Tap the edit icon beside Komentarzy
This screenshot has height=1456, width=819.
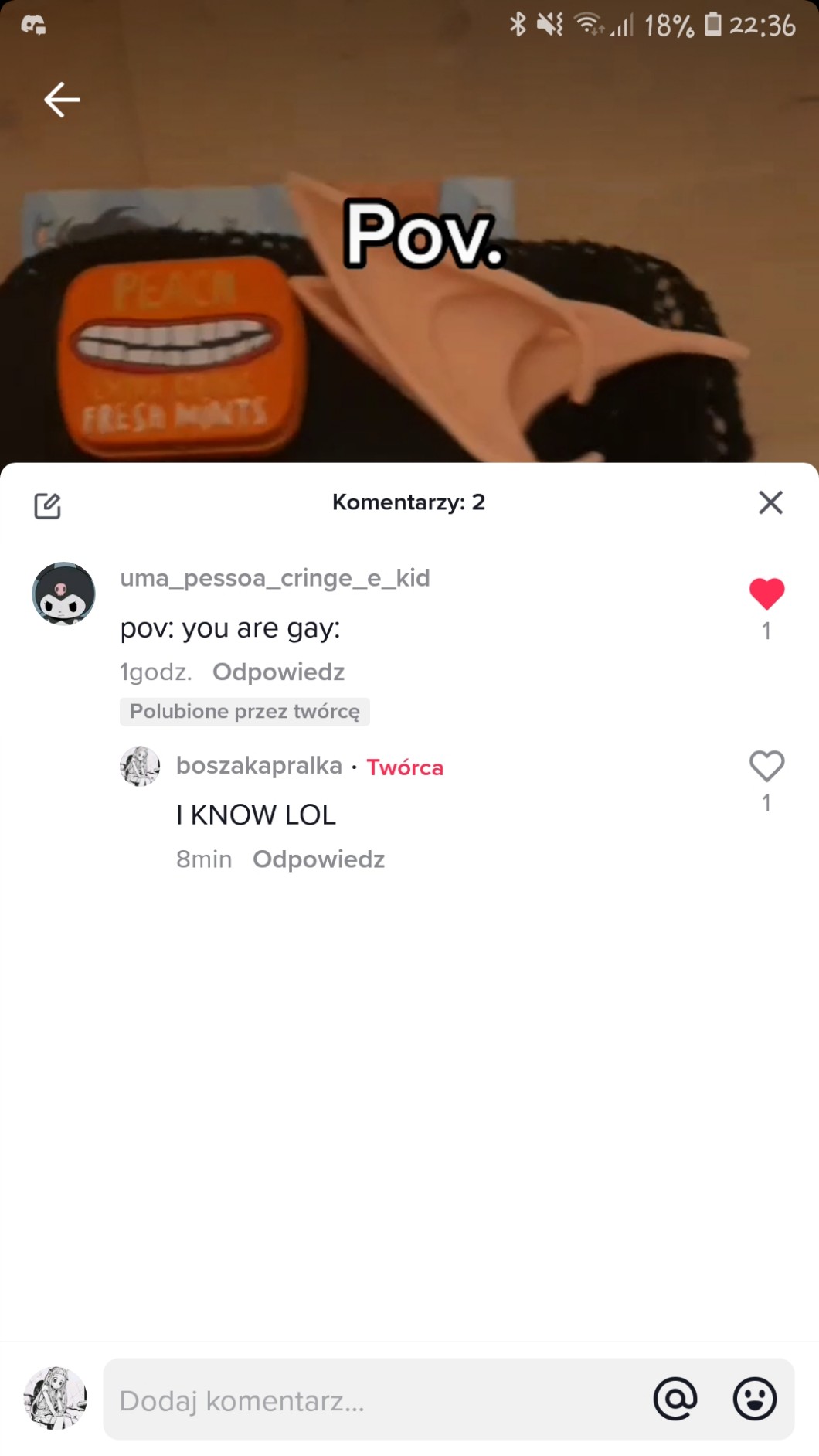click(x=47, y=505)
